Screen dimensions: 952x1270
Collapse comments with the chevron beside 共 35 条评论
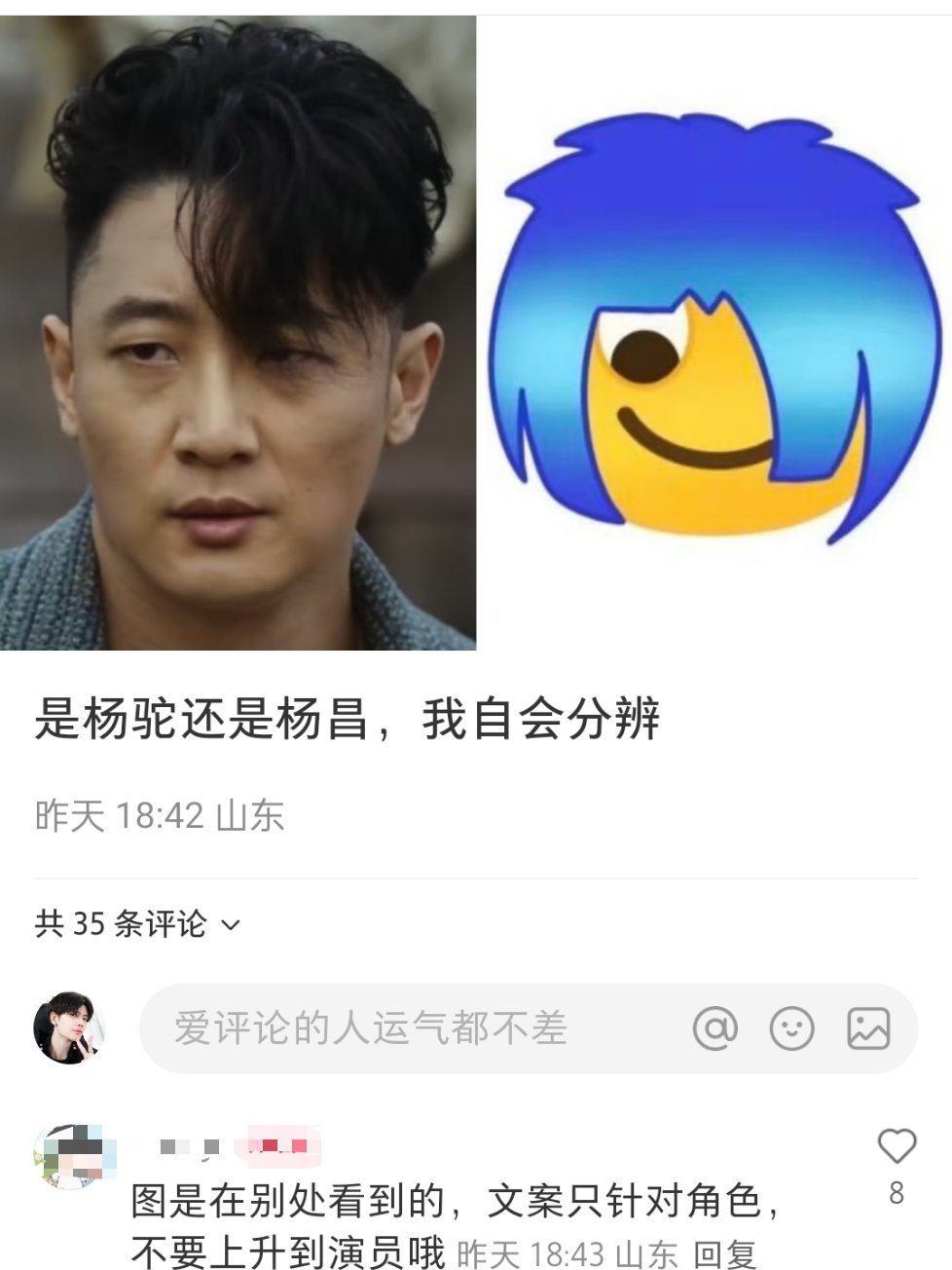coord(230,928)
